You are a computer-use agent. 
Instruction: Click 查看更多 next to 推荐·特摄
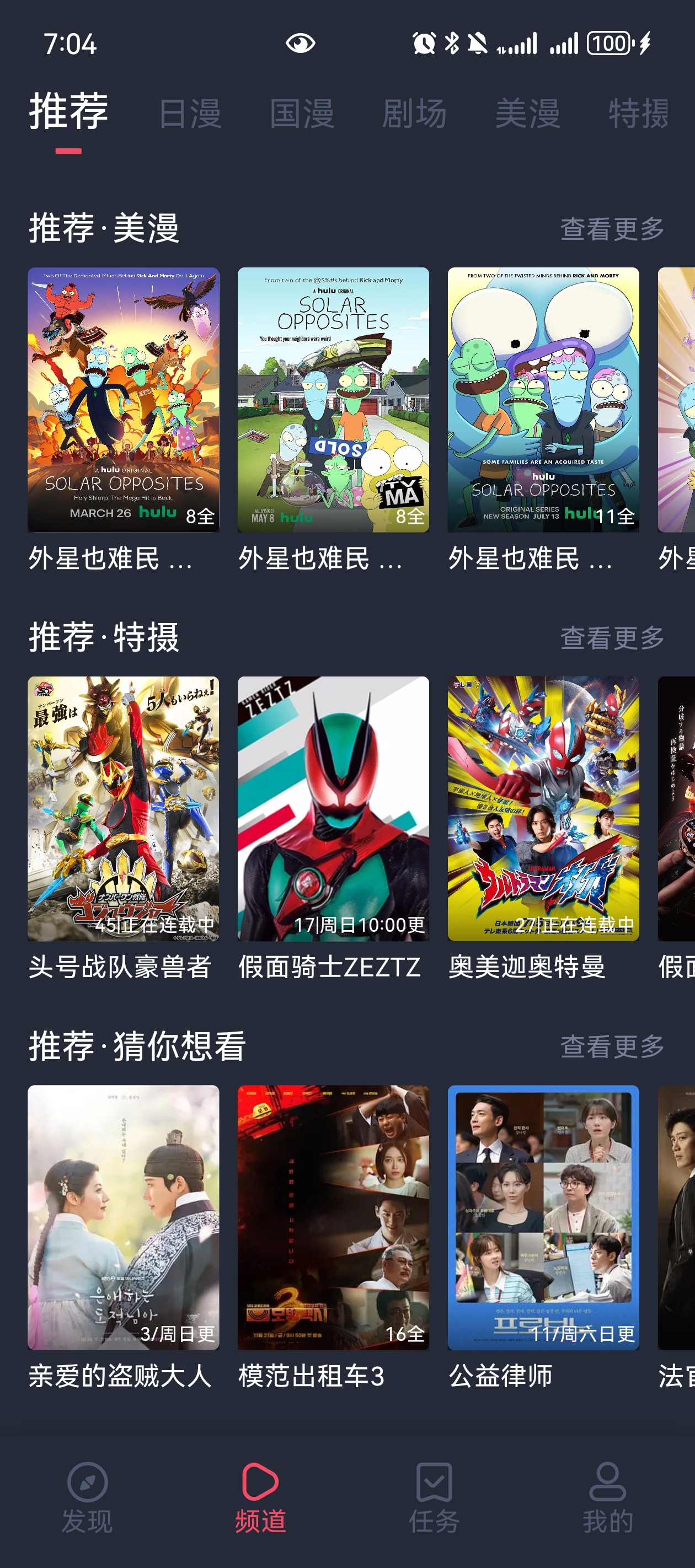pyautogui.click(x=611, y=637)
